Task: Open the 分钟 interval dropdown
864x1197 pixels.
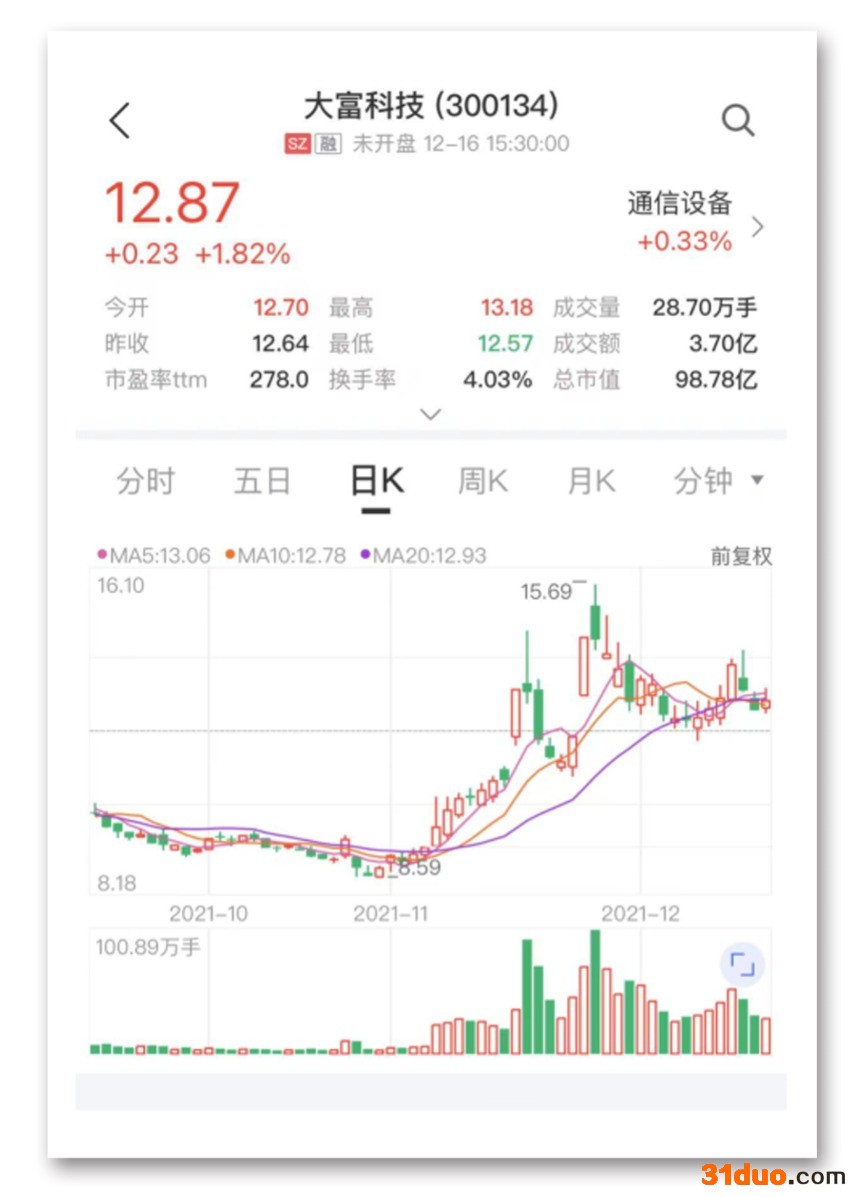Action: coord(717,482)
